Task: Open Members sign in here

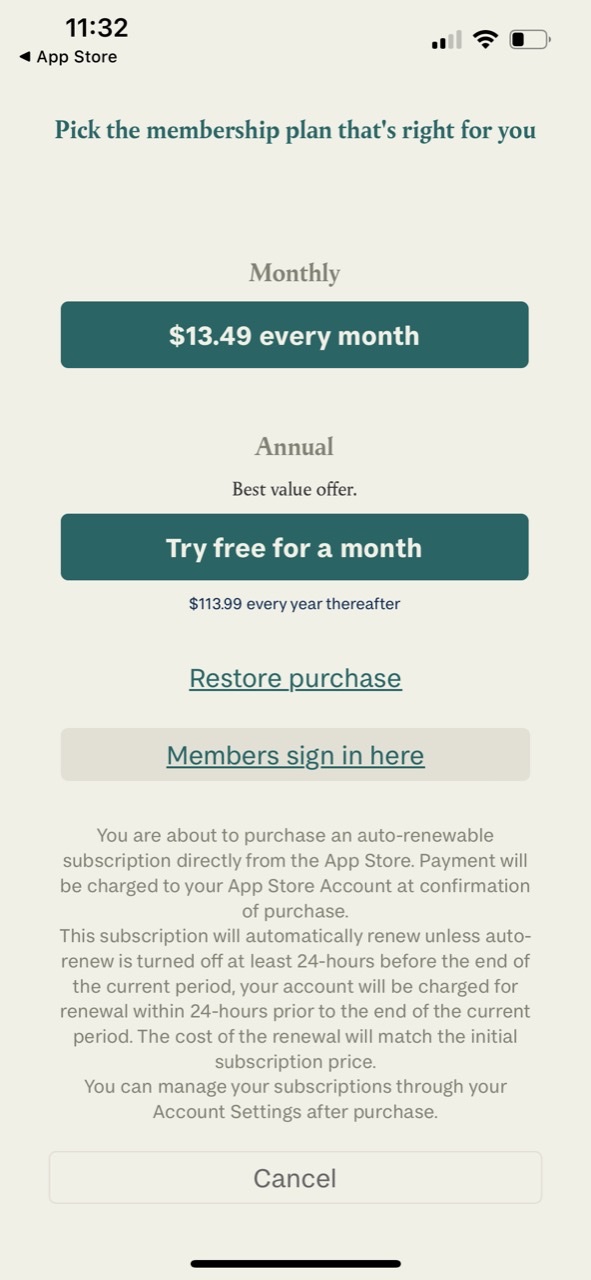Action: [x=295, y=755]
